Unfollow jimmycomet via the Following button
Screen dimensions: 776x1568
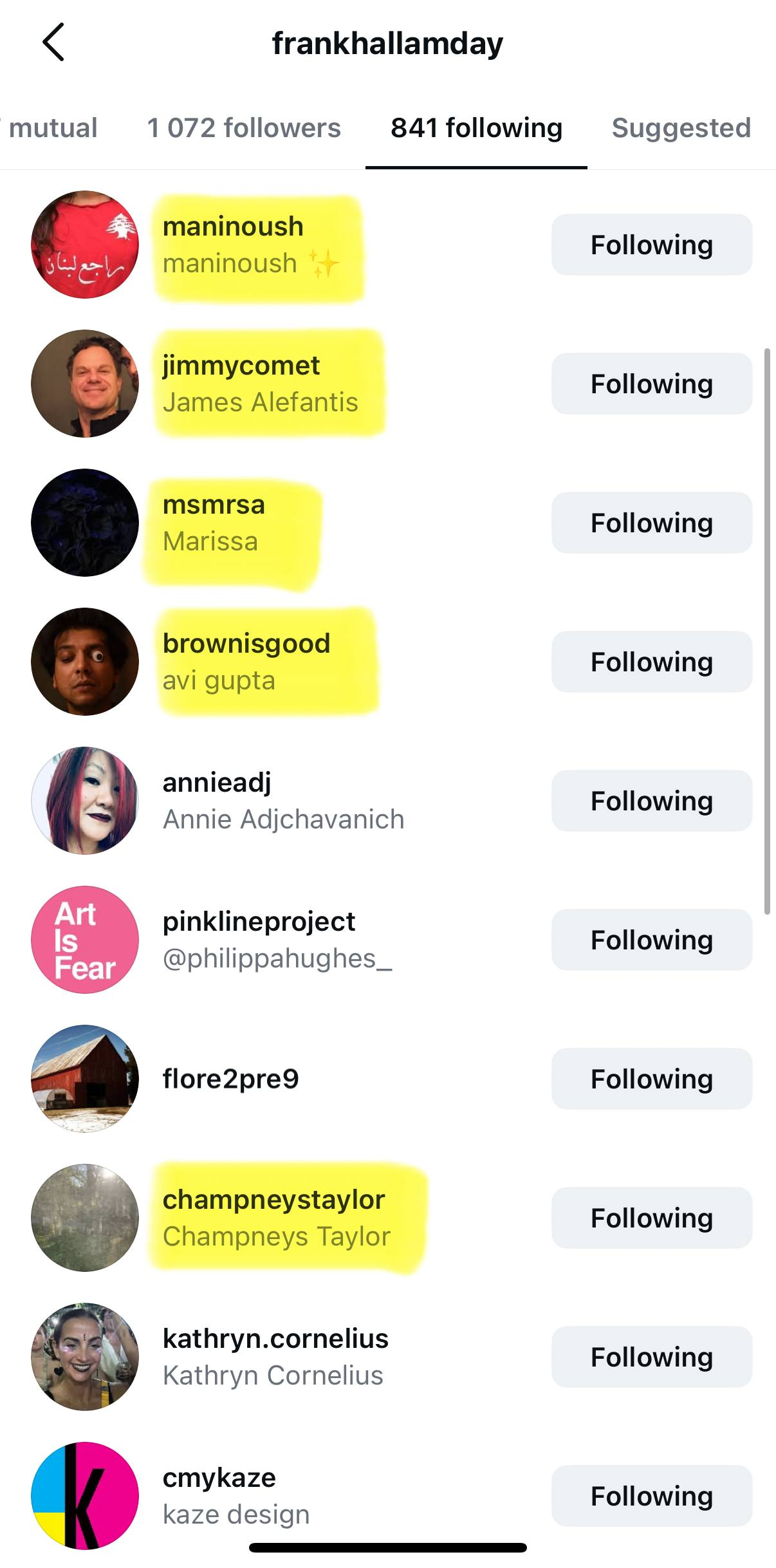651,384
